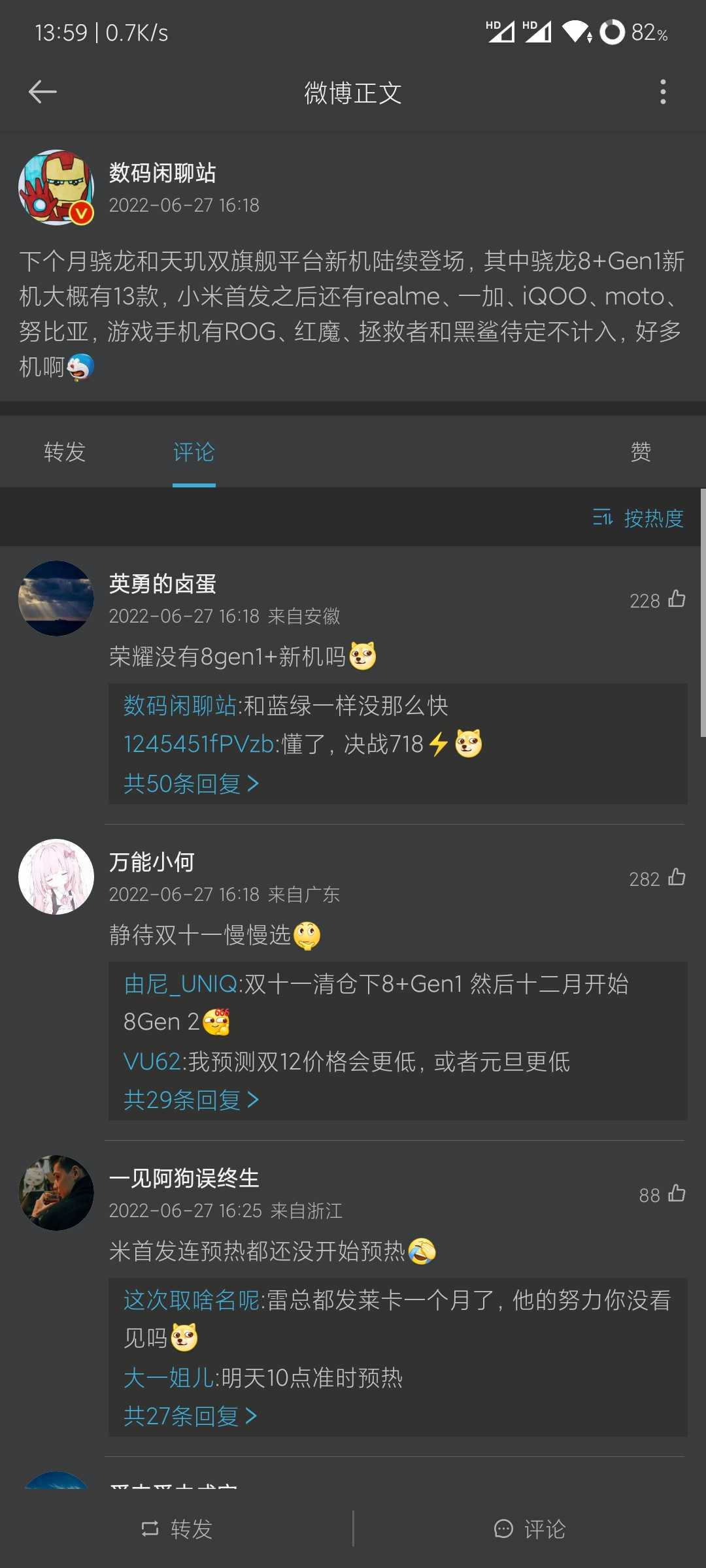Image resolution: width=706 pixels, height=1568 pixels.
Task: Expand 共27条回复 replies
Action: click(x=190, y=1416)
